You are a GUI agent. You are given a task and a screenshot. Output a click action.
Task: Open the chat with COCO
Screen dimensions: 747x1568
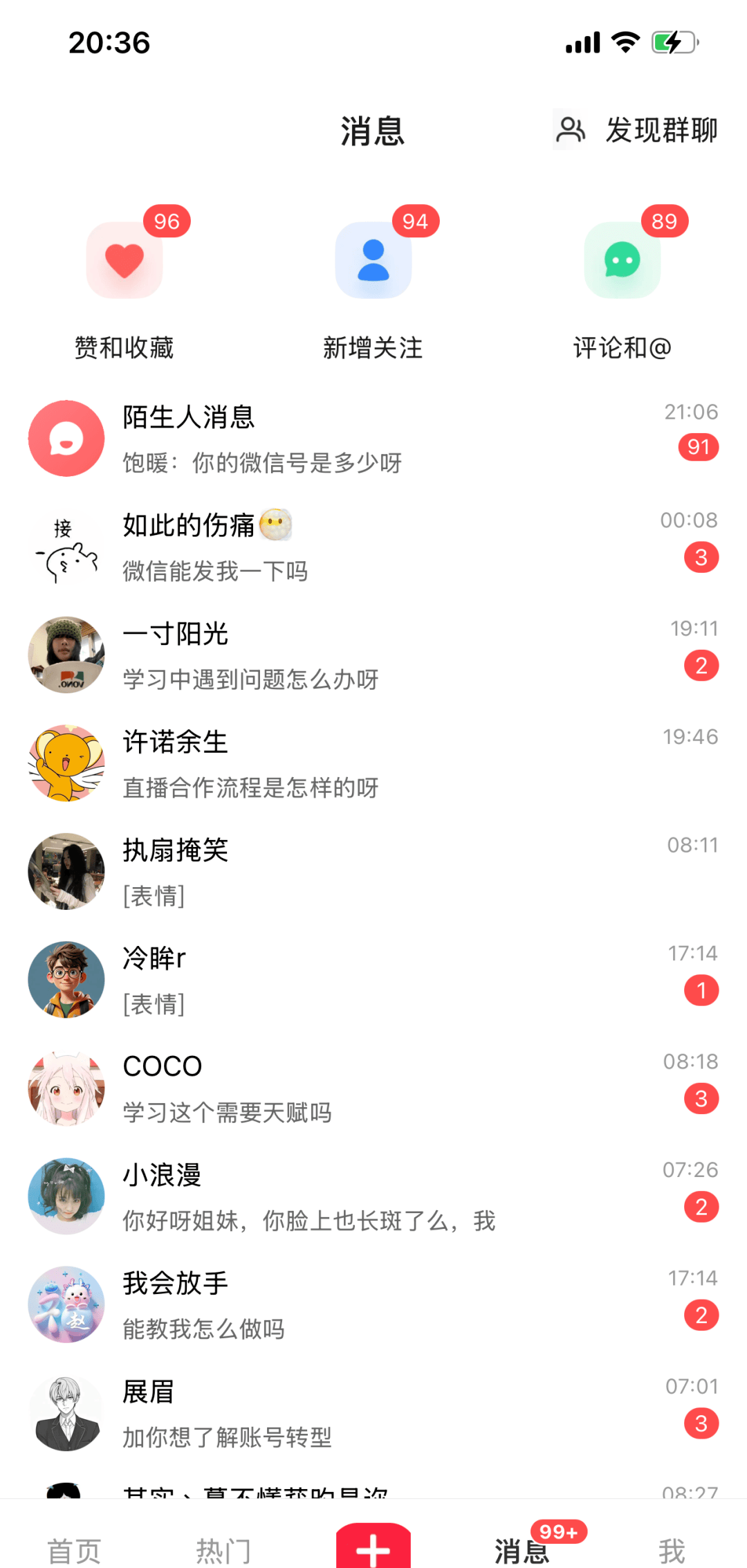click(373, 1088)
